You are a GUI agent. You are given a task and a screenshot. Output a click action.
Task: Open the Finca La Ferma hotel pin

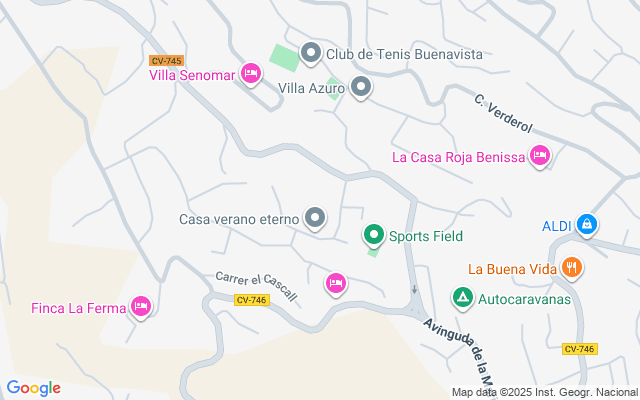click(x=141, y=306)
